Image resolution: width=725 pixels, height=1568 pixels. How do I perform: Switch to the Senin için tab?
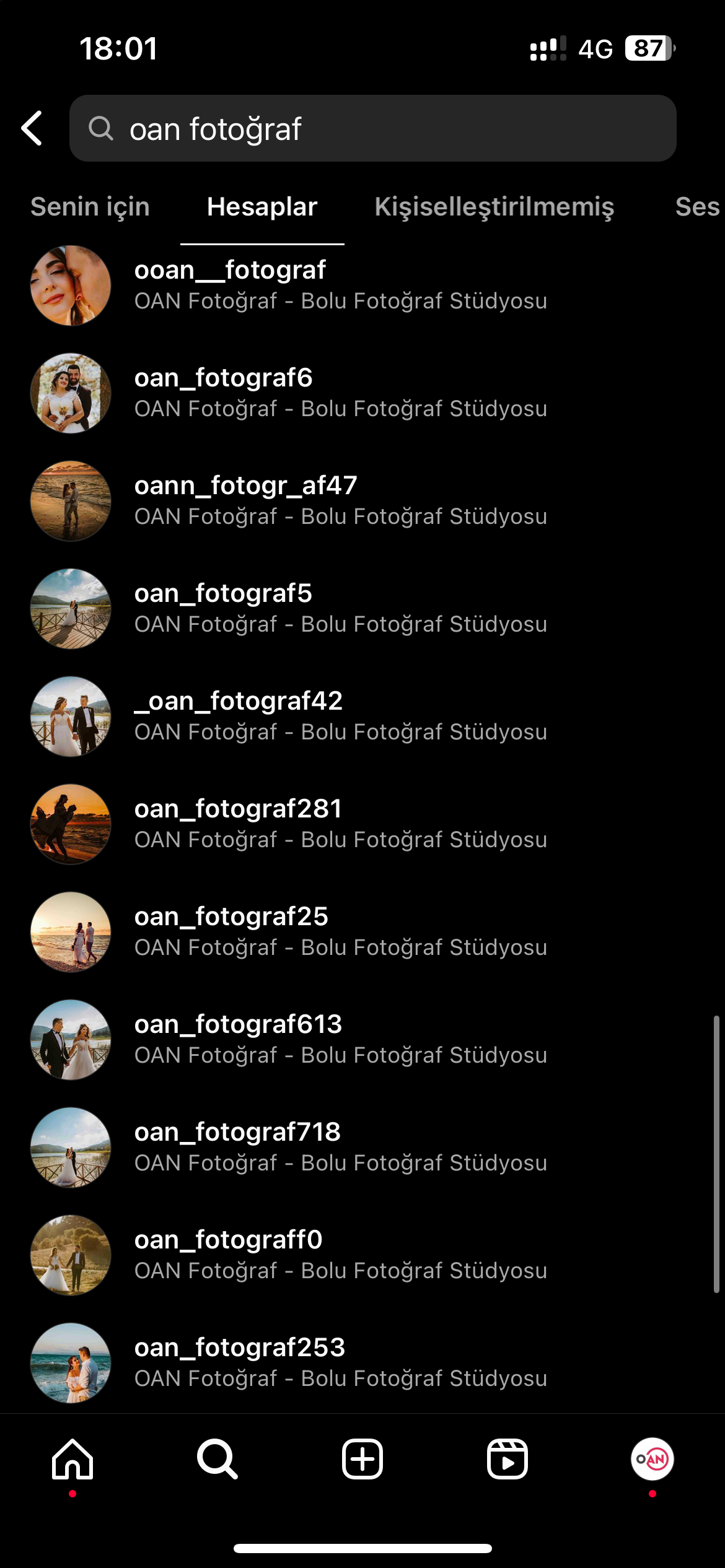click(x=90, y=207)
